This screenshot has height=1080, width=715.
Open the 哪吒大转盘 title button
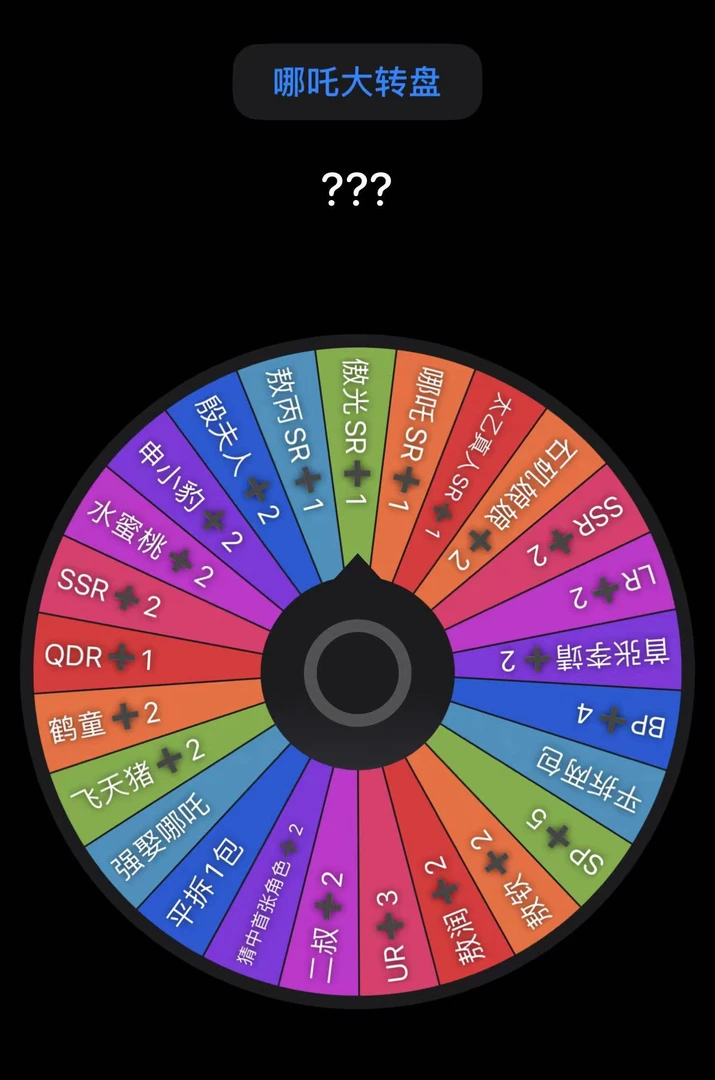click(x=357, y=82)
